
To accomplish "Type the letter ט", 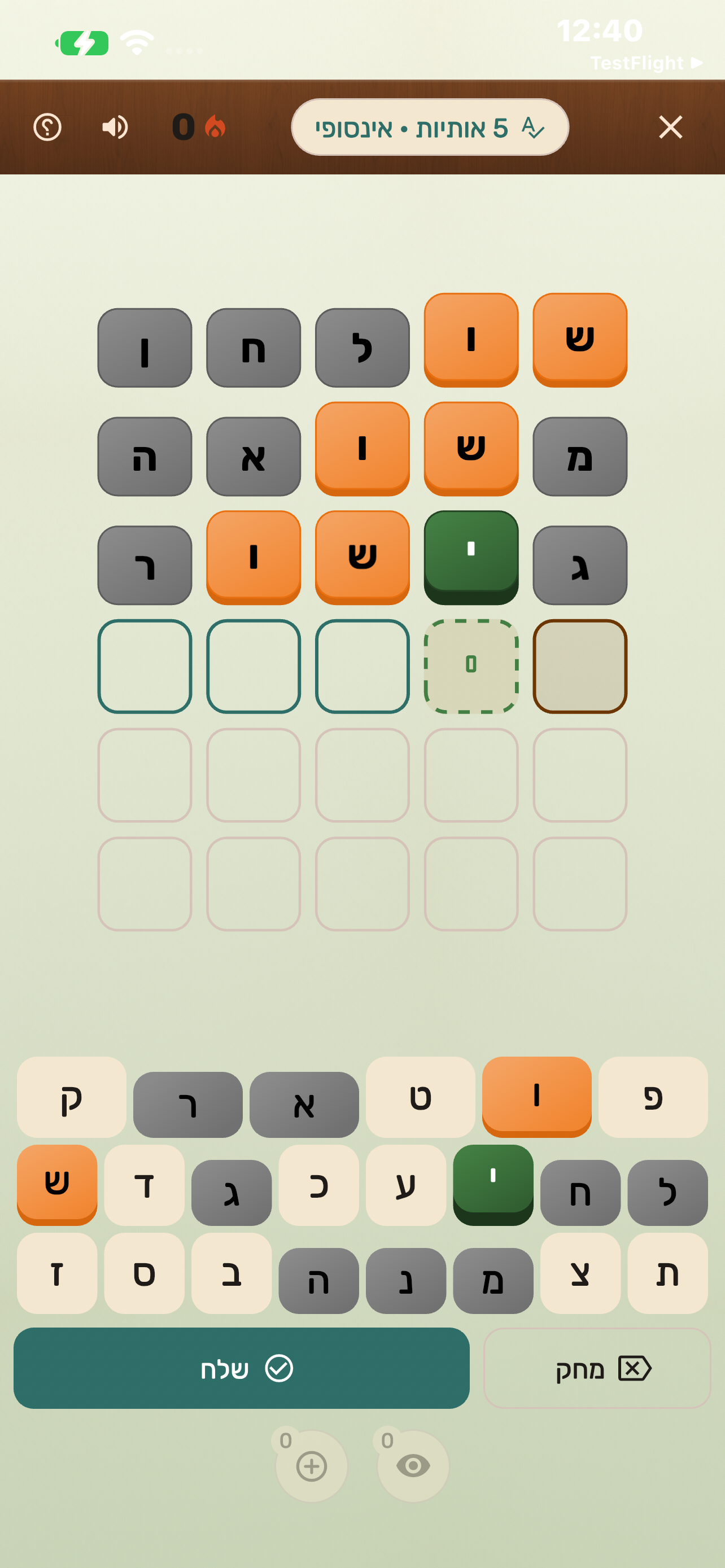I will pyautogui.click(x=421, y=1097).
